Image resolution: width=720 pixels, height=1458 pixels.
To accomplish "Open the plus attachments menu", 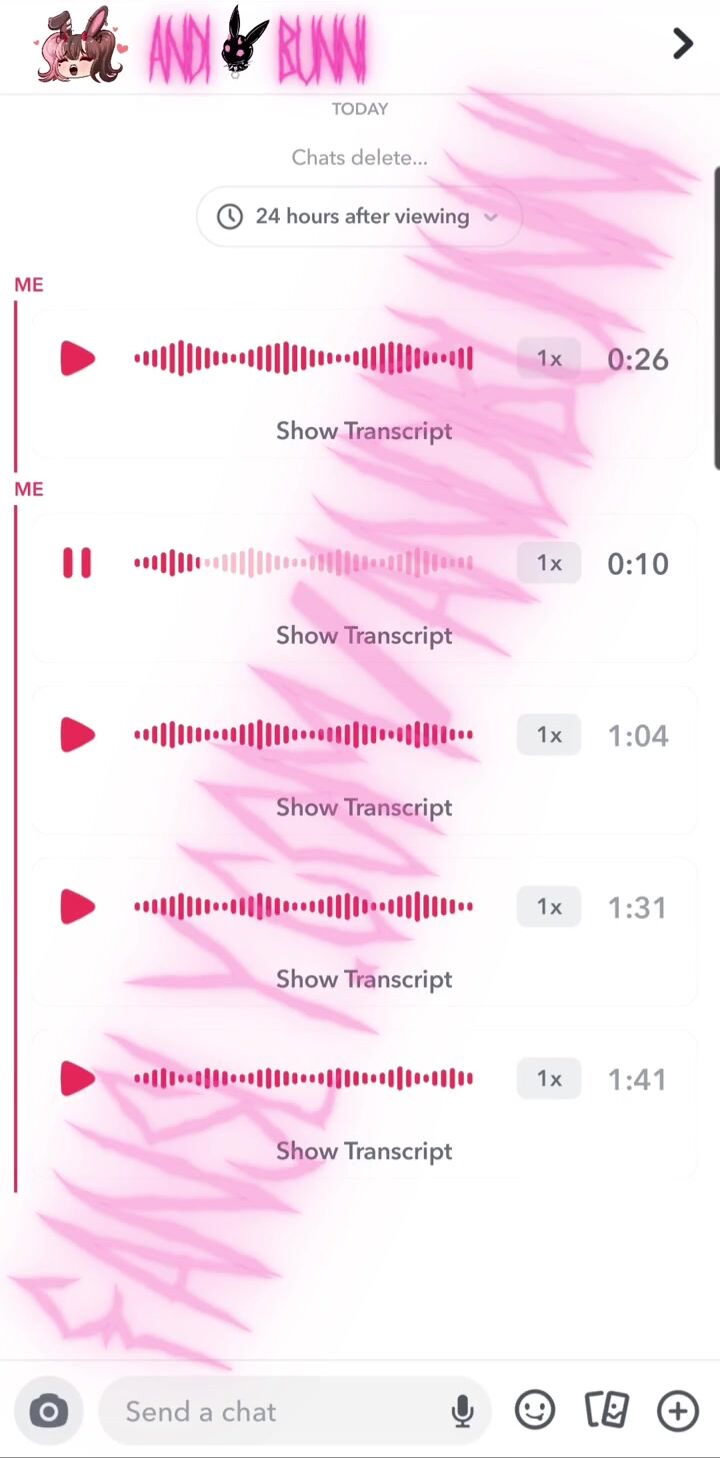I will (x=677, y=1411).
